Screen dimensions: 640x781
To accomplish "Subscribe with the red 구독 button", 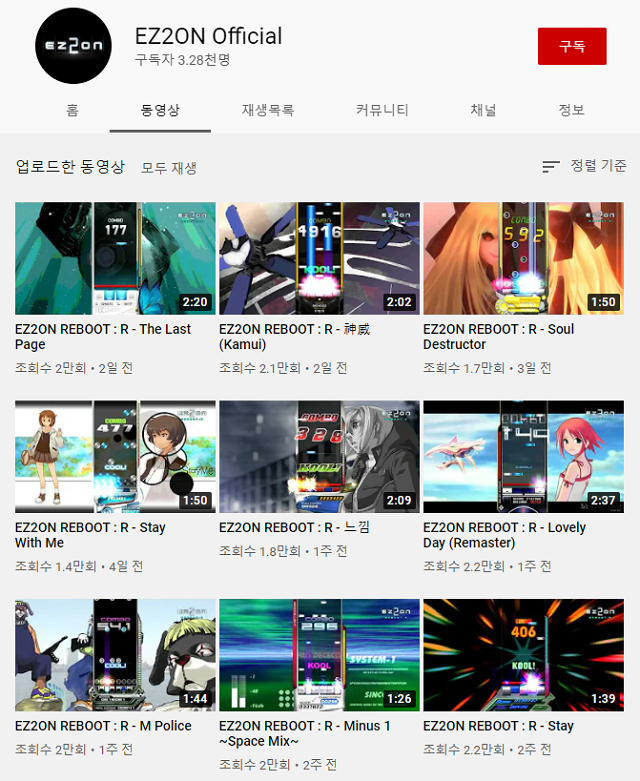I will 571,47.
